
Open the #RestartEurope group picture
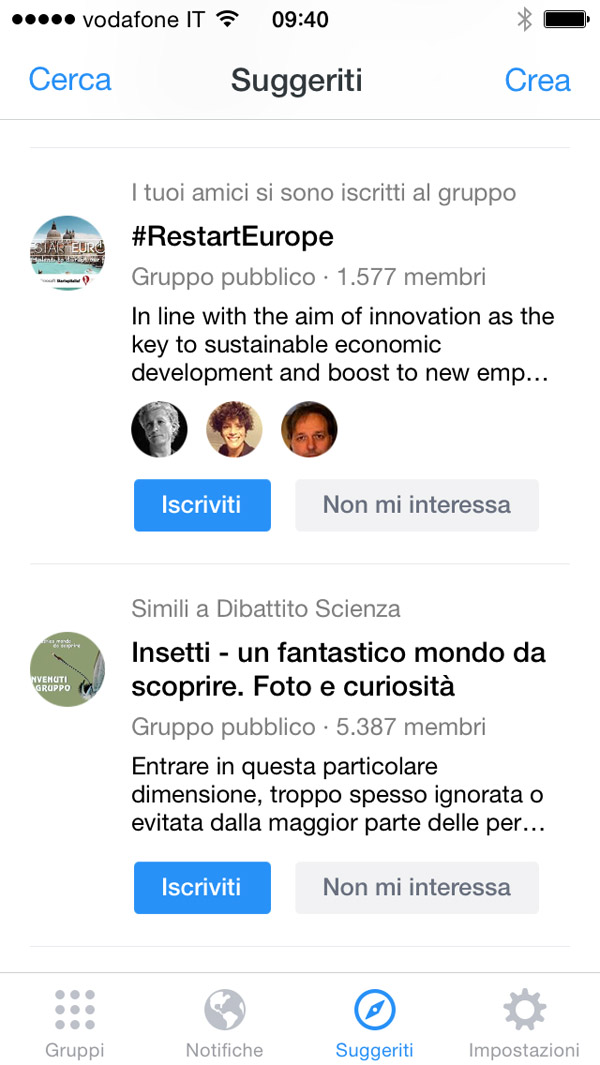[x=67, y=254]
